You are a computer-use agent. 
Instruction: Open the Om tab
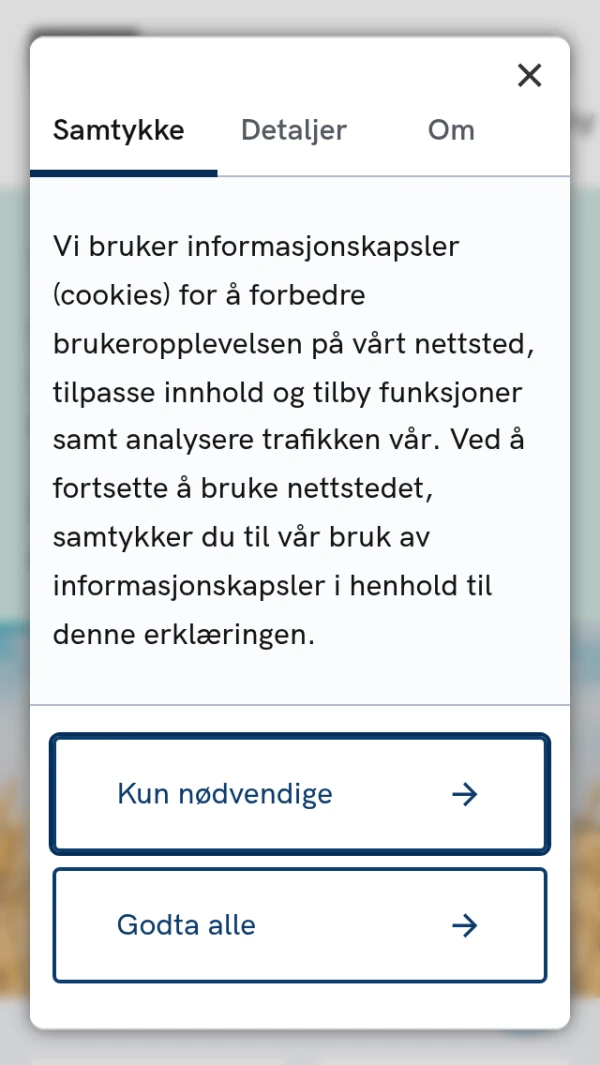tap(451, 130)
